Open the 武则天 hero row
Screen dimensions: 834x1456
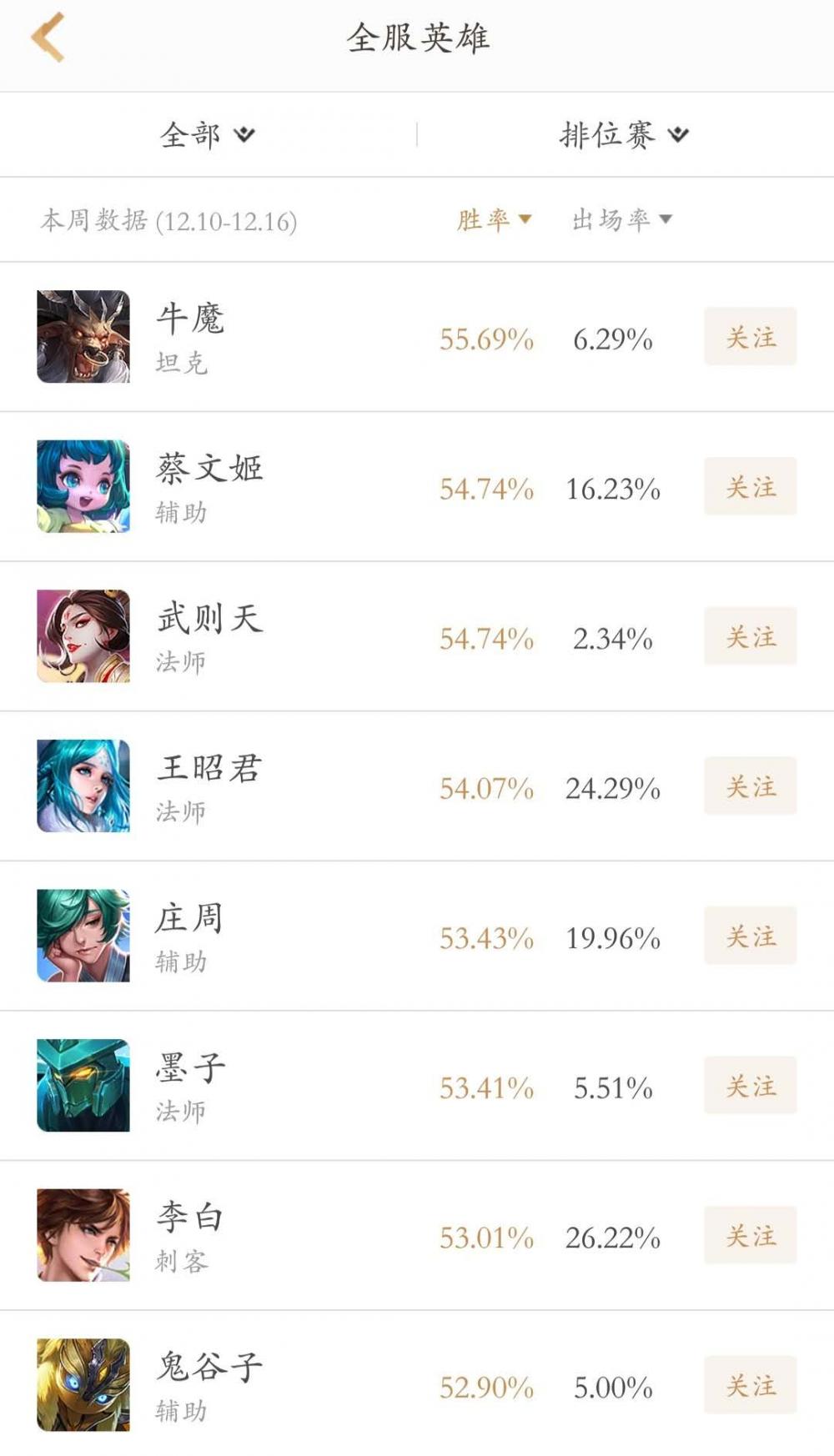pos(208,636)
